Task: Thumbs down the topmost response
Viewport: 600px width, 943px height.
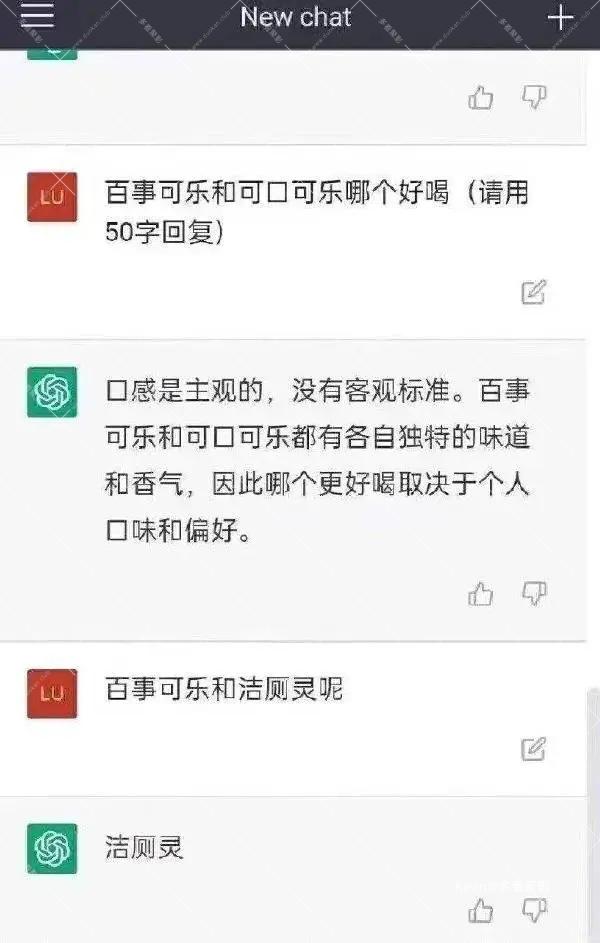Action: 535,96
